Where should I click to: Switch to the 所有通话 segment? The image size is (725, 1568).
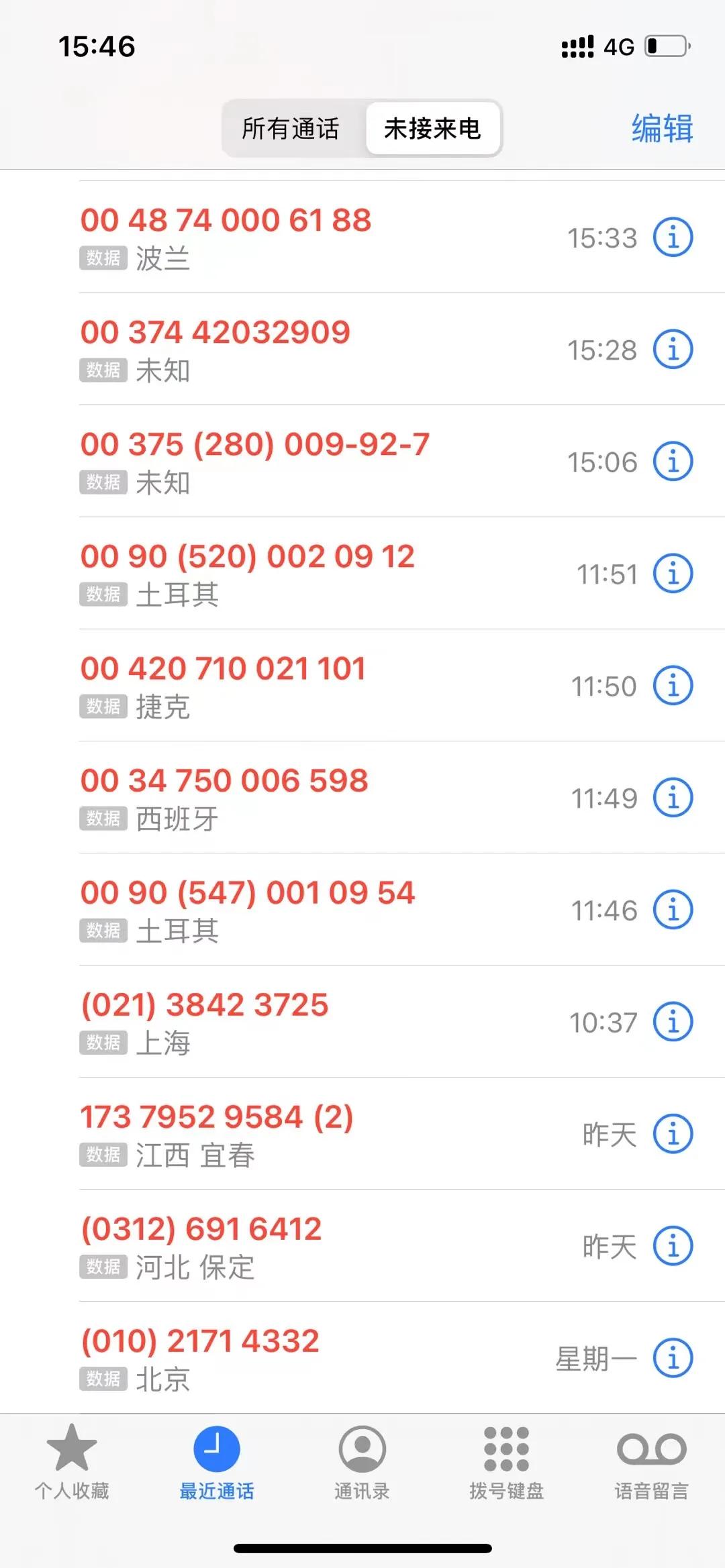coord(291,128)
